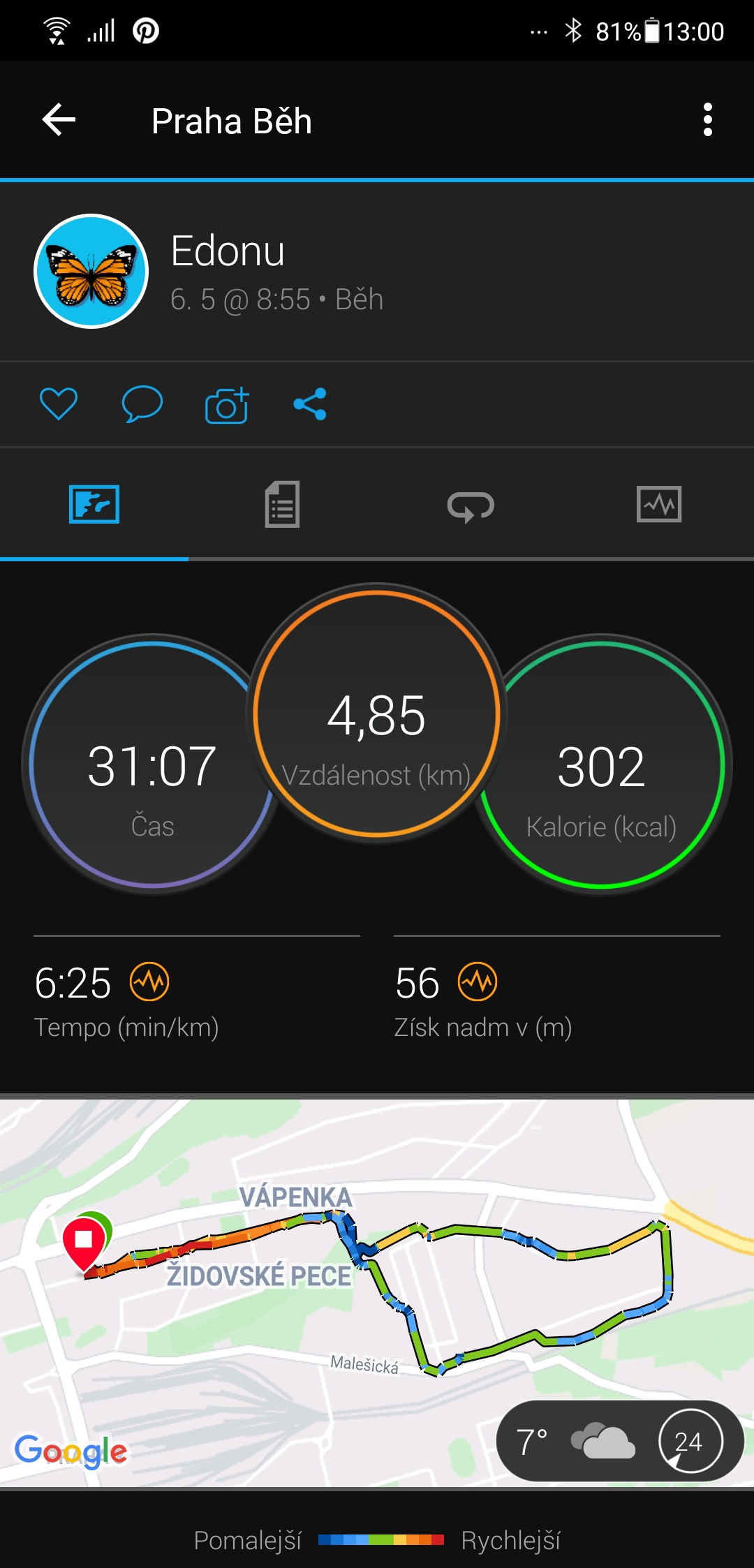Switch to the charts tab
The image size is (754, 1568).
660,504
